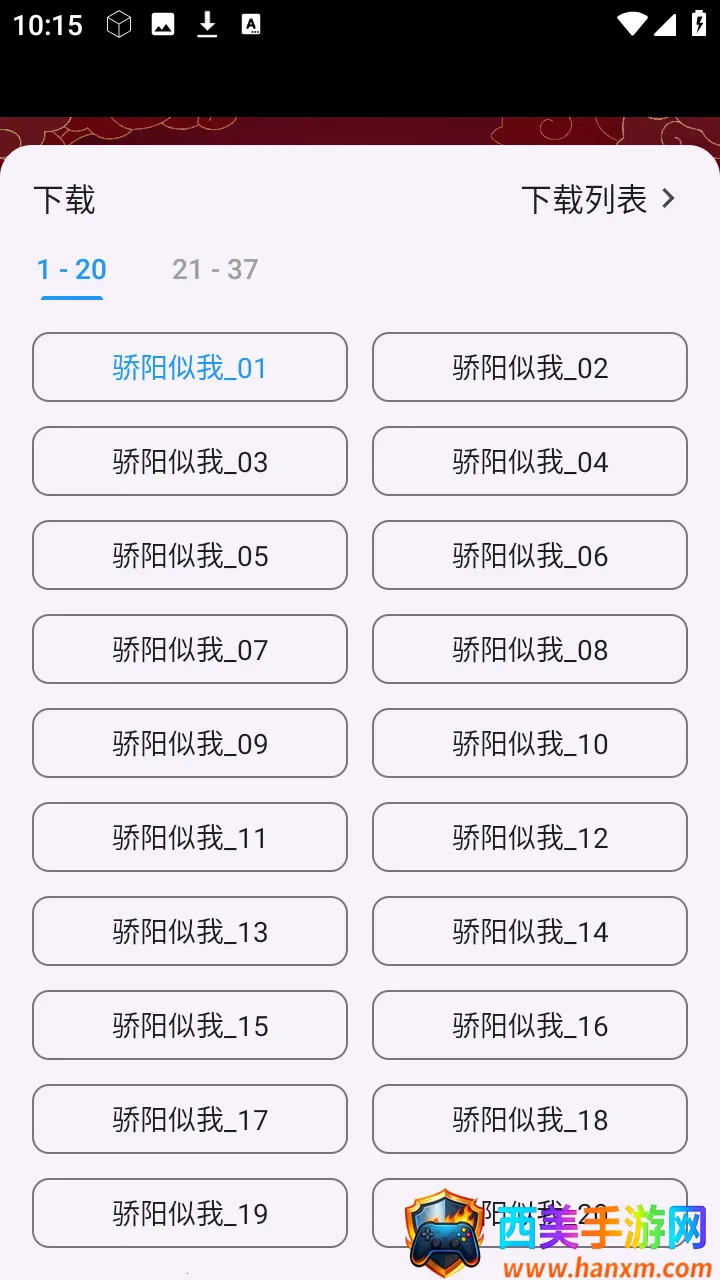Screen dimensions: 720x1280
Task: Choose episode 骄阳似我_15
Action: pyautogui.click(x=190, y=1025)
